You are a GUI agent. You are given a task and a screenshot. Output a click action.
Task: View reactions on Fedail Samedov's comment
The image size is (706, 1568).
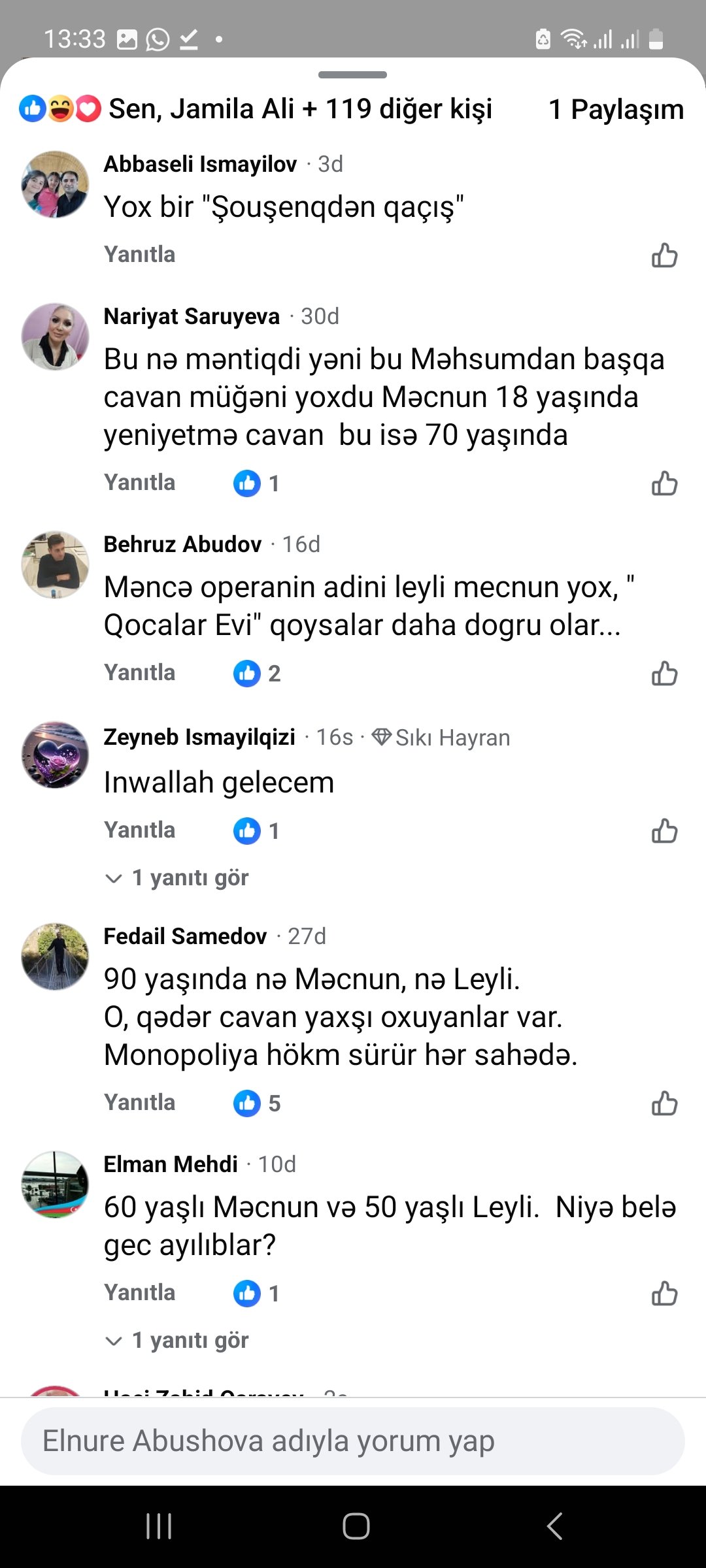click(x=258, y=1103)
